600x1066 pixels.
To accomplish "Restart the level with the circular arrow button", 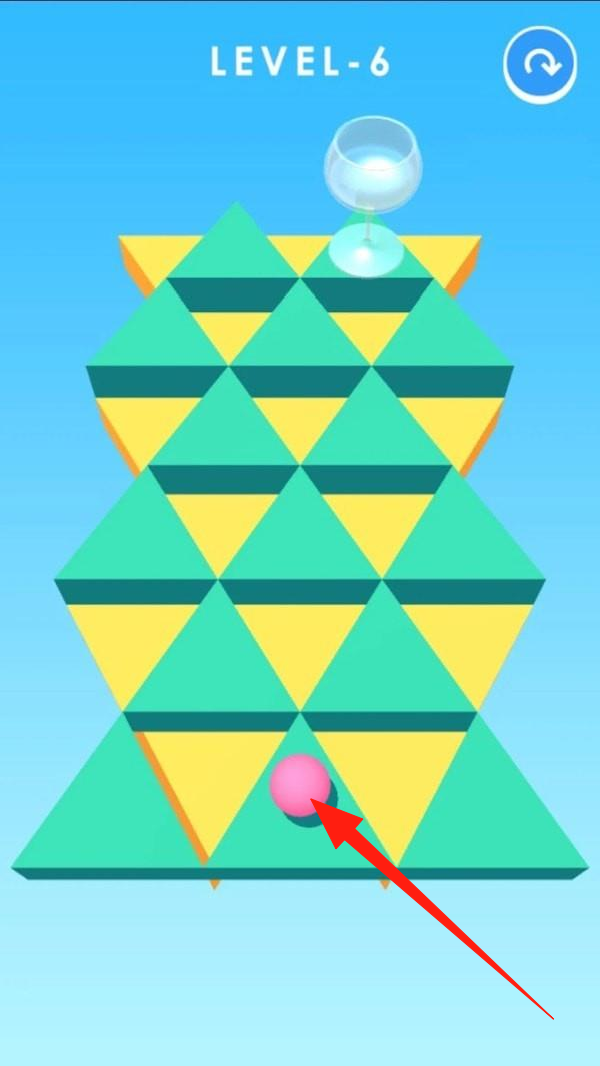I will (540, 65).
